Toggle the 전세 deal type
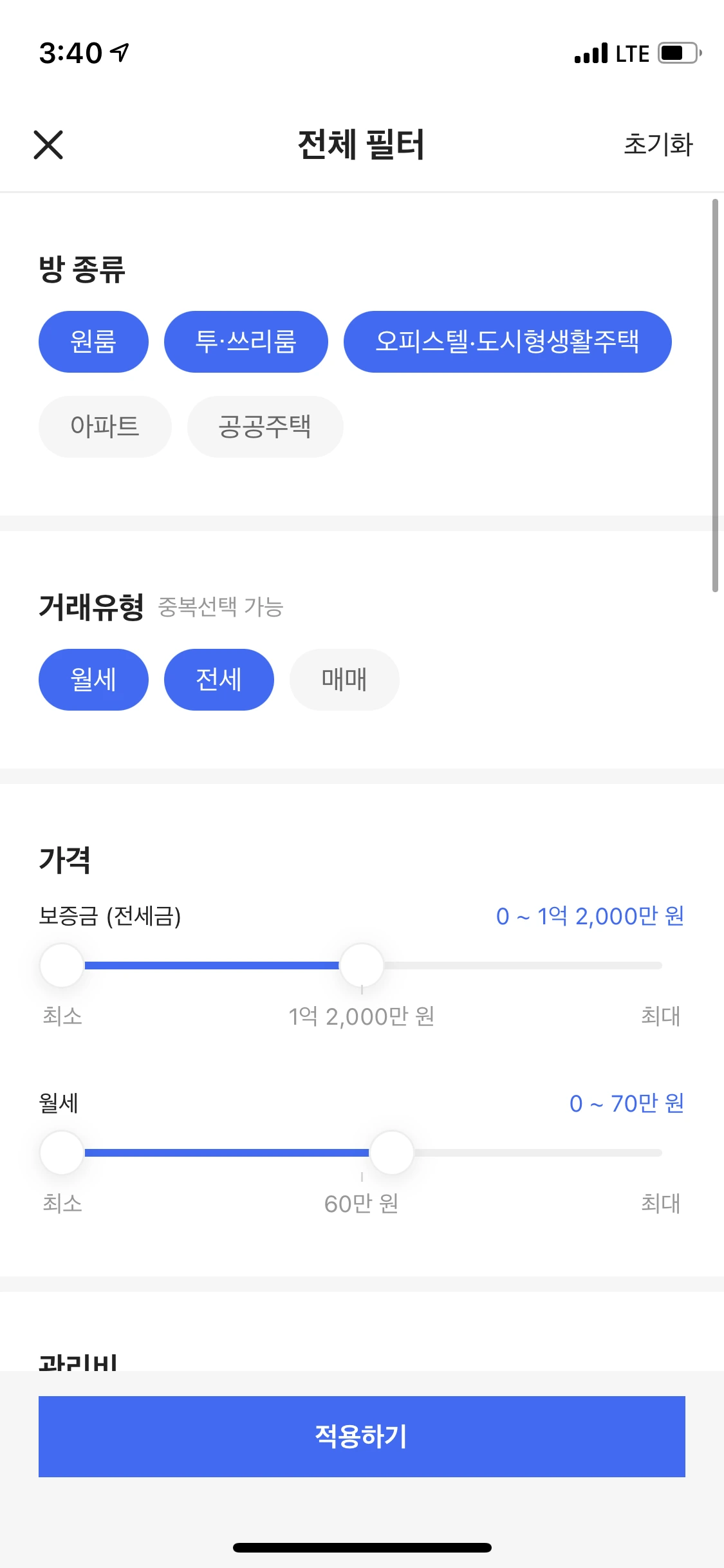The image size is (724, 1568). [x=219, y=680]
